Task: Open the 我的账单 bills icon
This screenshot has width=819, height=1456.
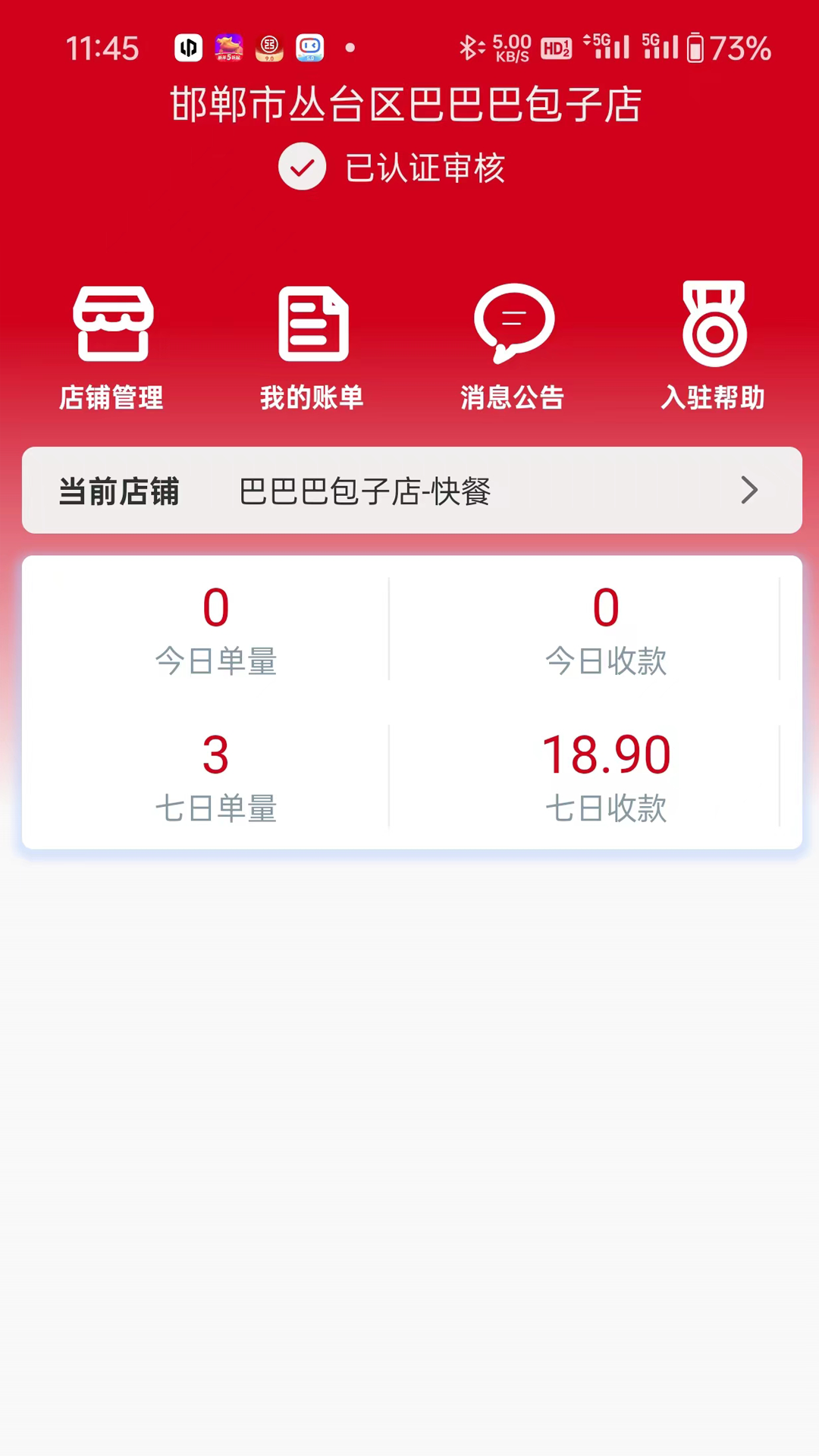Action: tap(312, 349)
